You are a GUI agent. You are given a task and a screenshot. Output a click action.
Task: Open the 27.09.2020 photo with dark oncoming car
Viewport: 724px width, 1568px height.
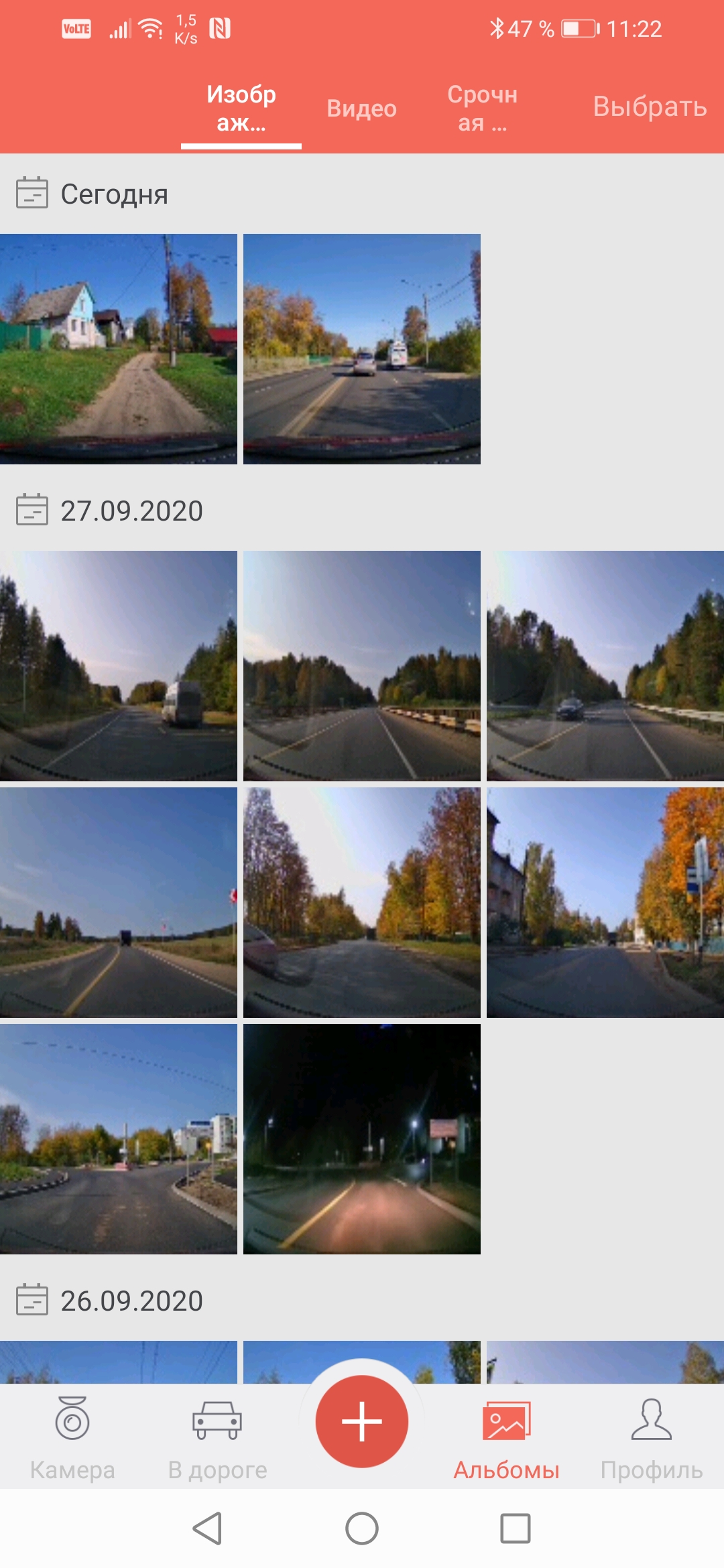(605, 665)
